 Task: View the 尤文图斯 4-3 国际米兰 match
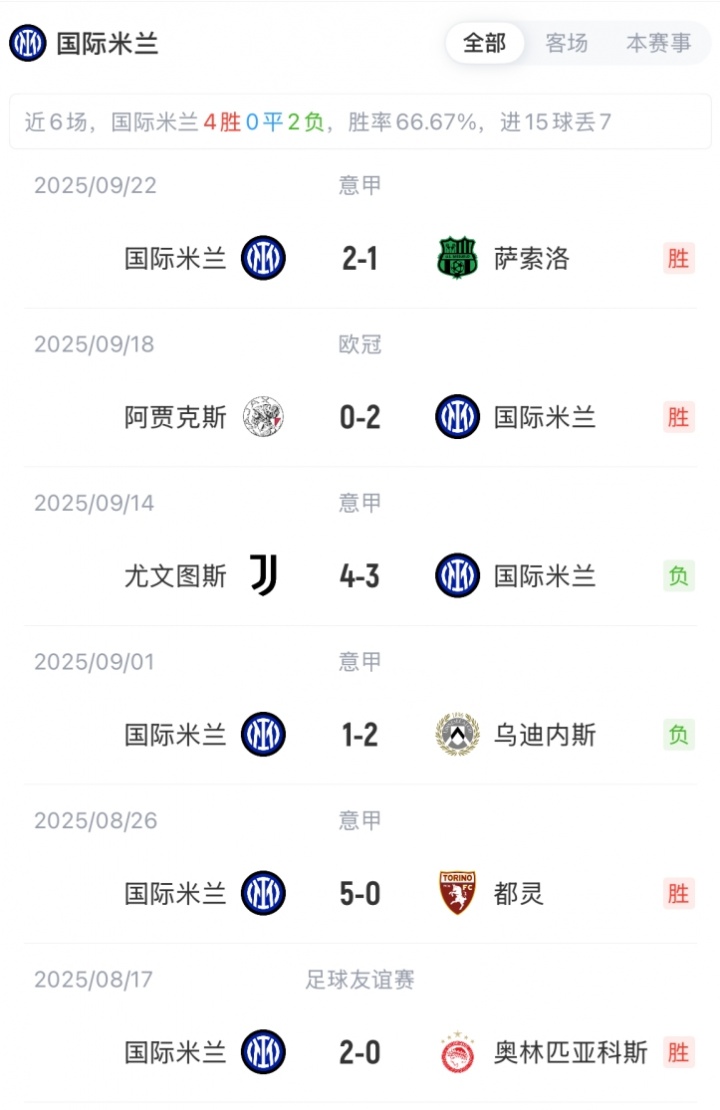[x=360, y=576]
